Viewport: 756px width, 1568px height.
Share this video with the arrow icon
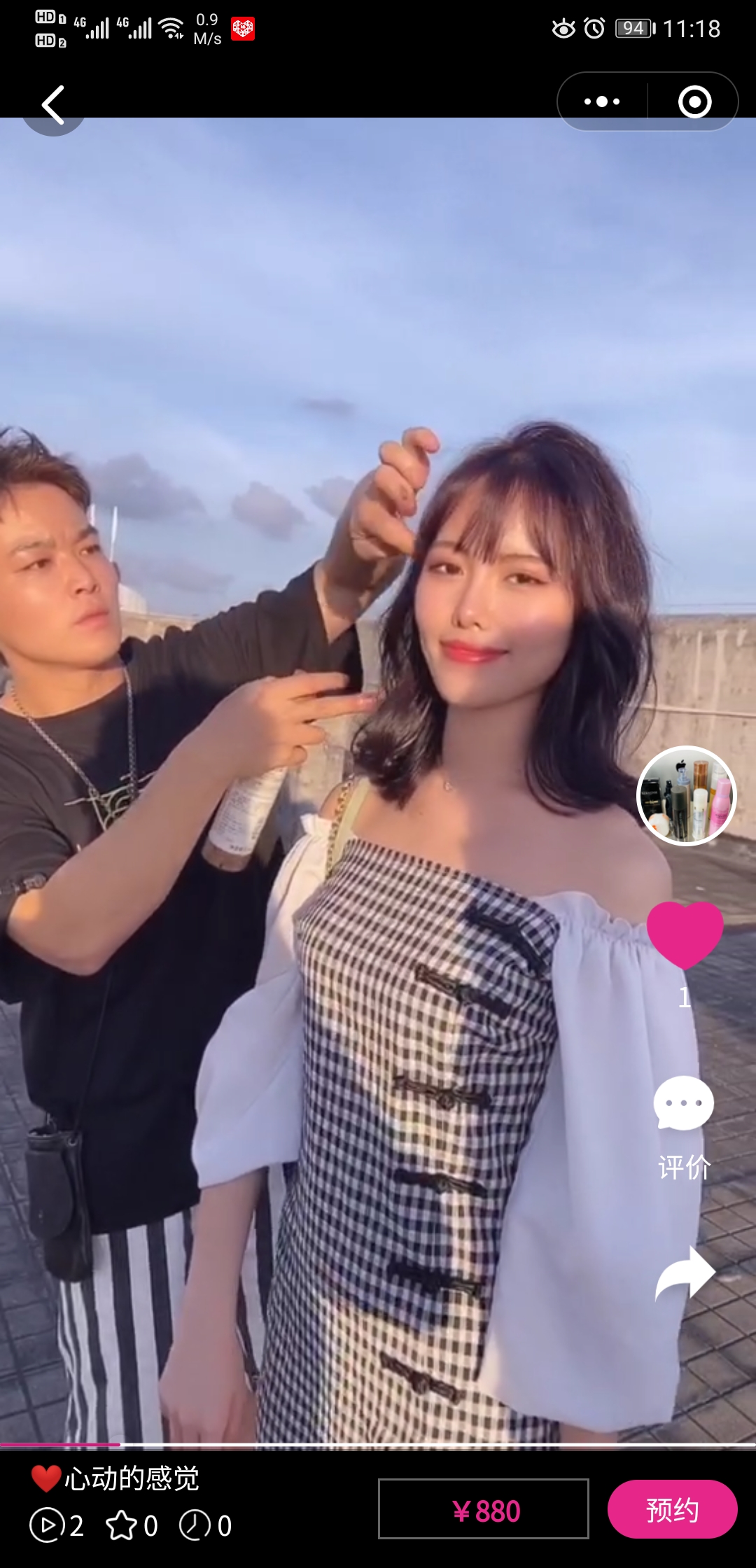pos(685,1274)
